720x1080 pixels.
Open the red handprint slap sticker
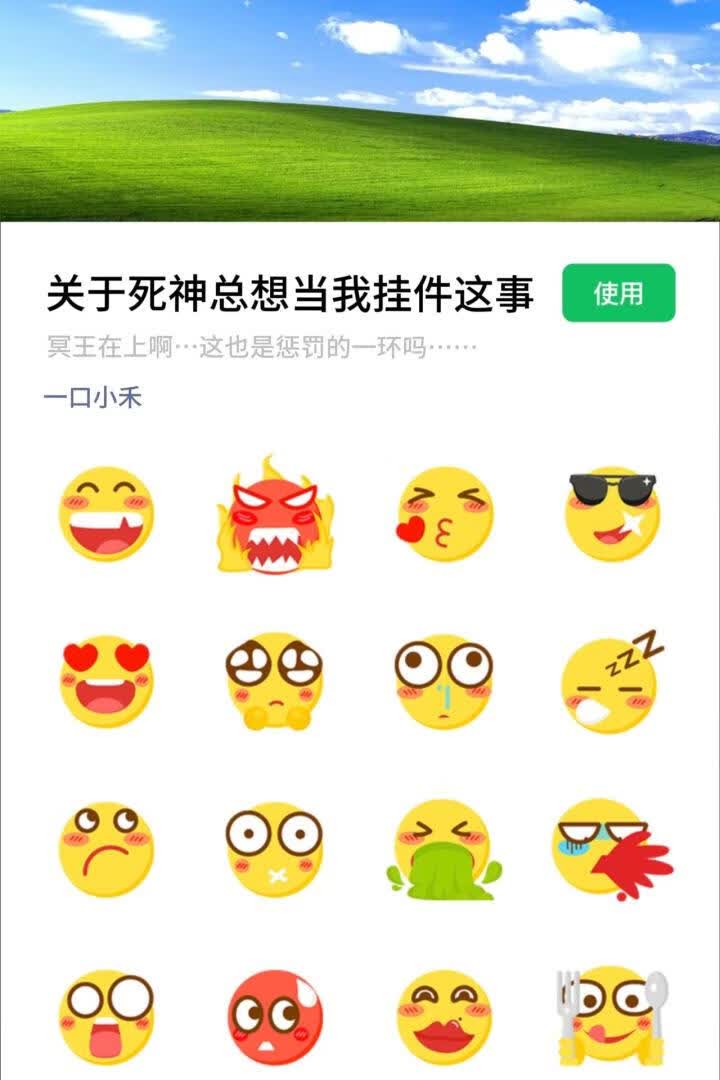click(613, 849)
